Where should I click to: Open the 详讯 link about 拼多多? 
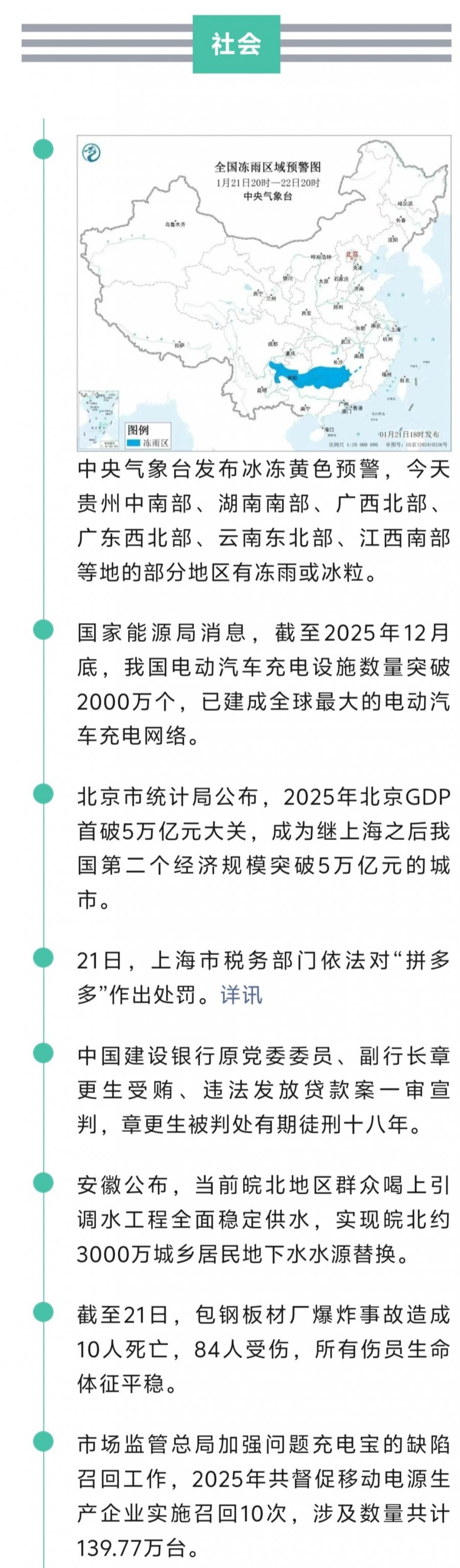click(x=241, y=995)
